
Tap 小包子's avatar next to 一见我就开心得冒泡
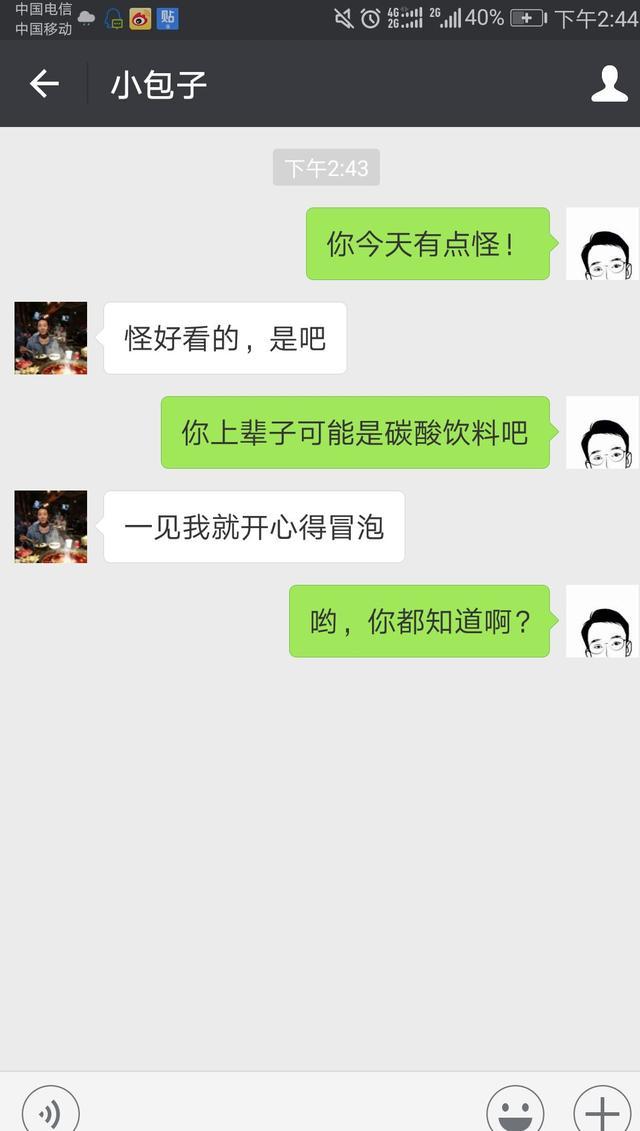pyautogui.click(x=51, y=527)
